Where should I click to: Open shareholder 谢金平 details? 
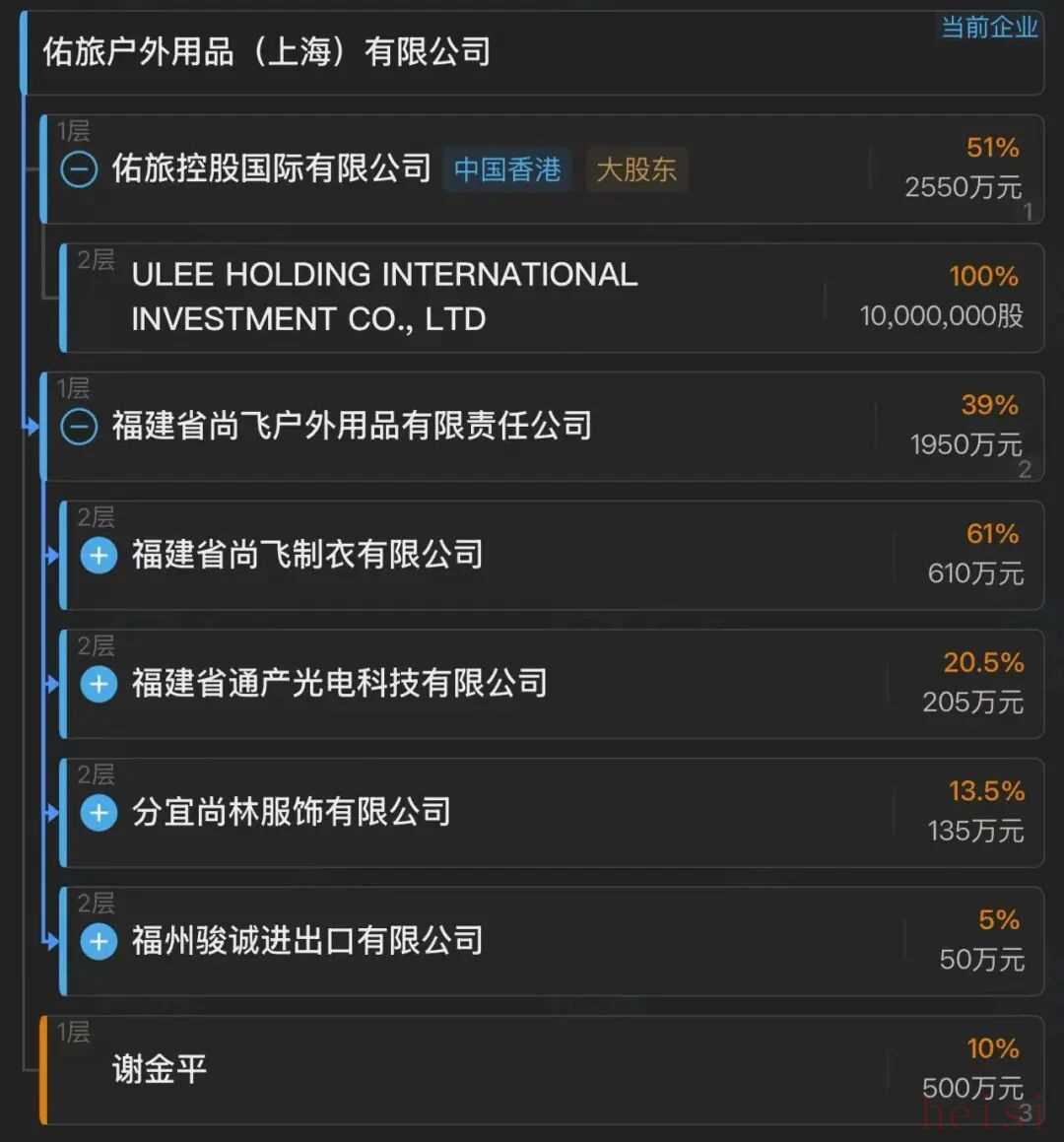tap(160, 1069)
